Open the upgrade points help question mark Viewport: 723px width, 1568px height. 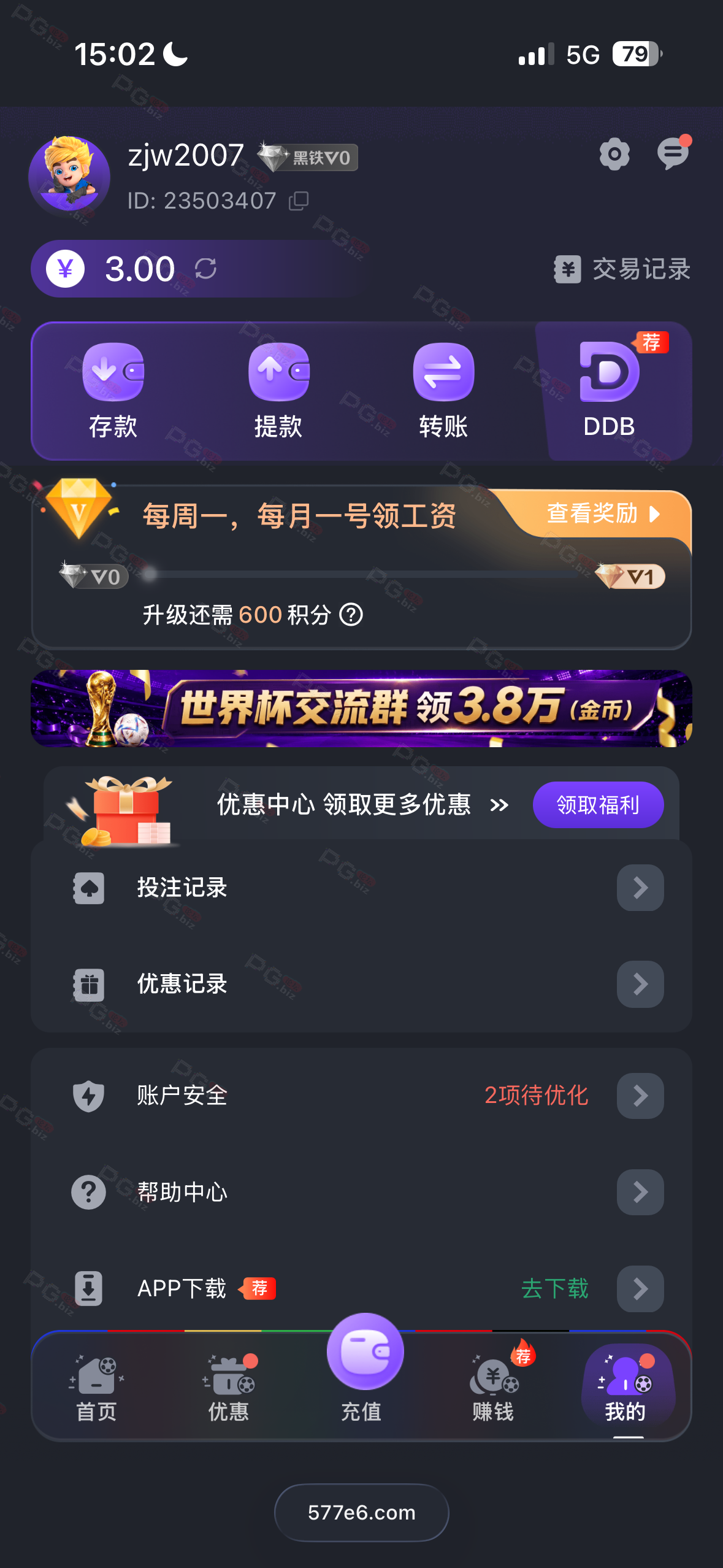click(351, 614)
